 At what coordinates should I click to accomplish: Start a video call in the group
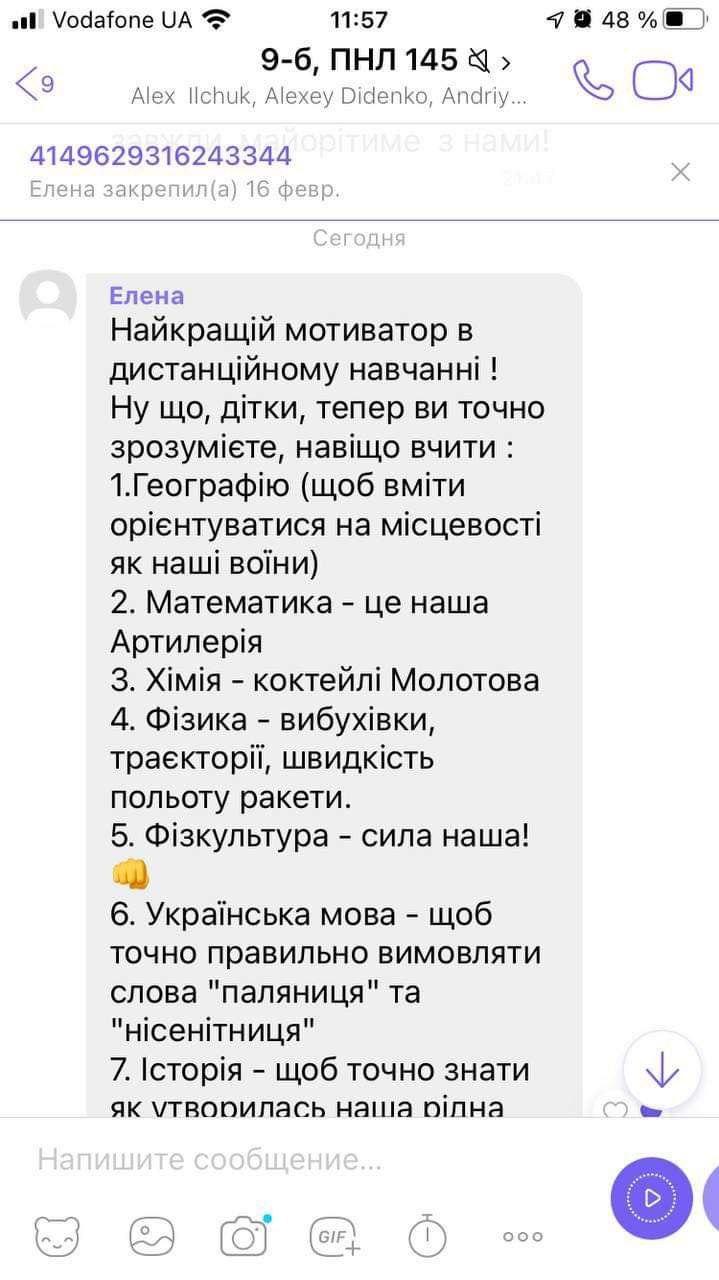coord(664,80)
